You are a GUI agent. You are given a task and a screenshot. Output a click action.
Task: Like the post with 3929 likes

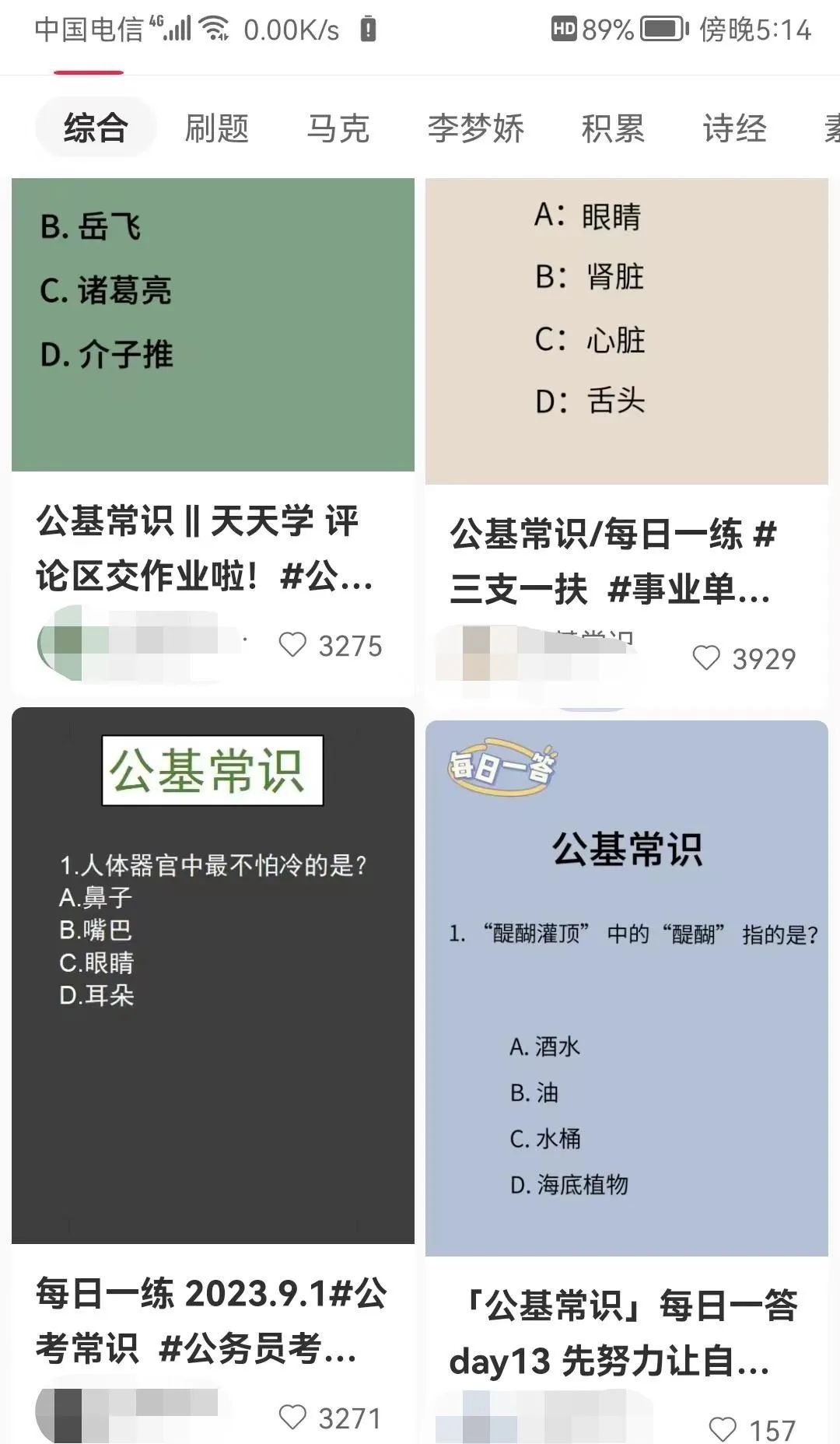(x=706, y=658)
